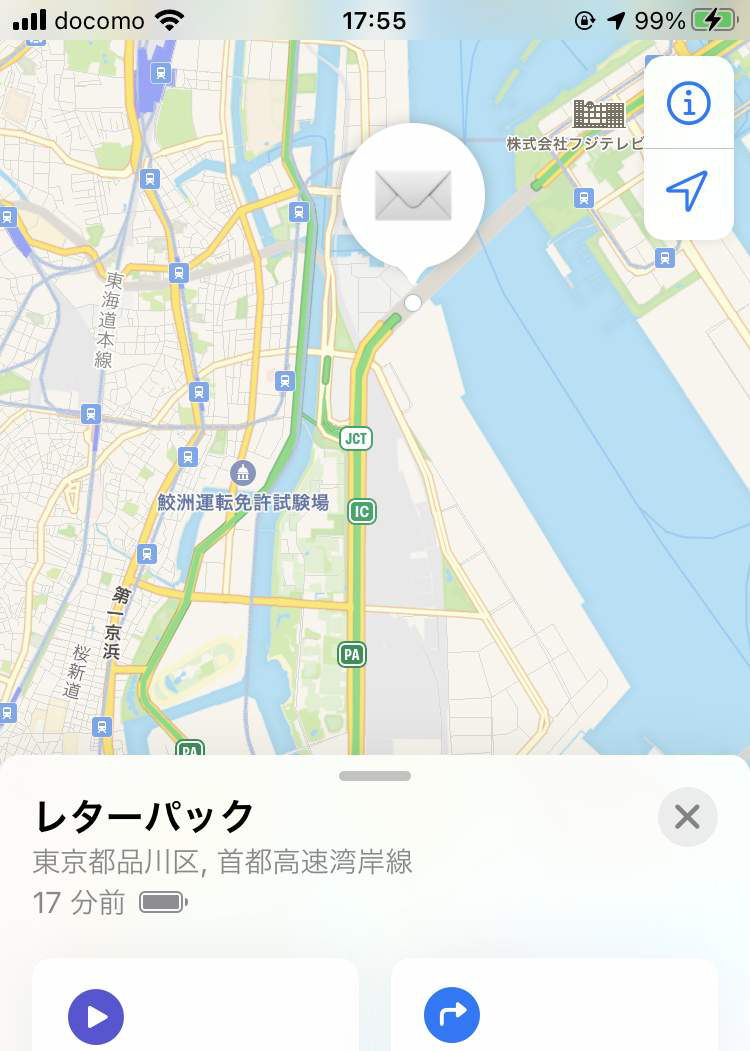Open the map info settings button
Image resolution: width=750 pixels, height=1051 pixels.
tap(688, 103)
